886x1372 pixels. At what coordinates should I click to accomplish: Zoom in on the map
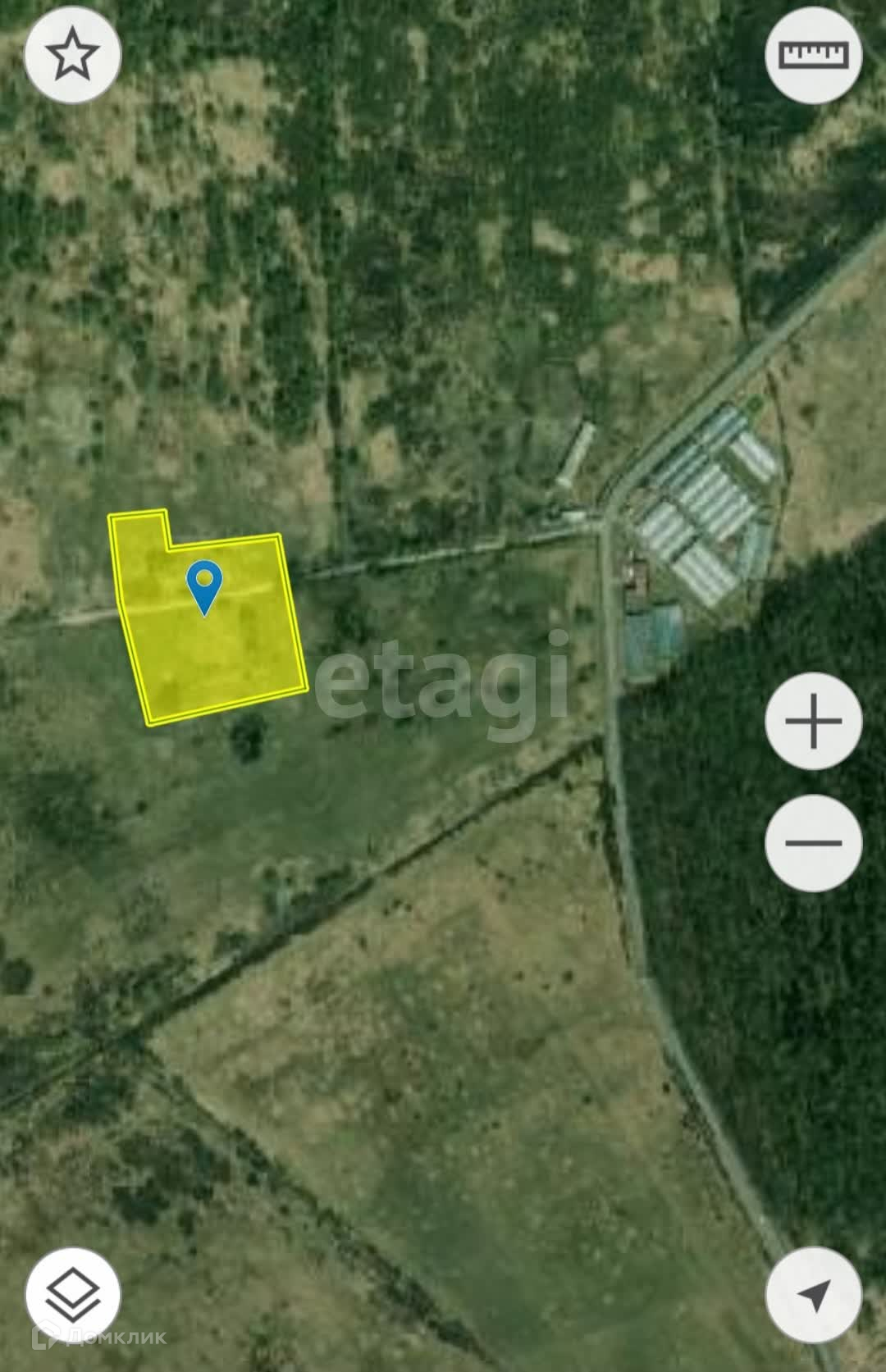[x=813, y=721]
